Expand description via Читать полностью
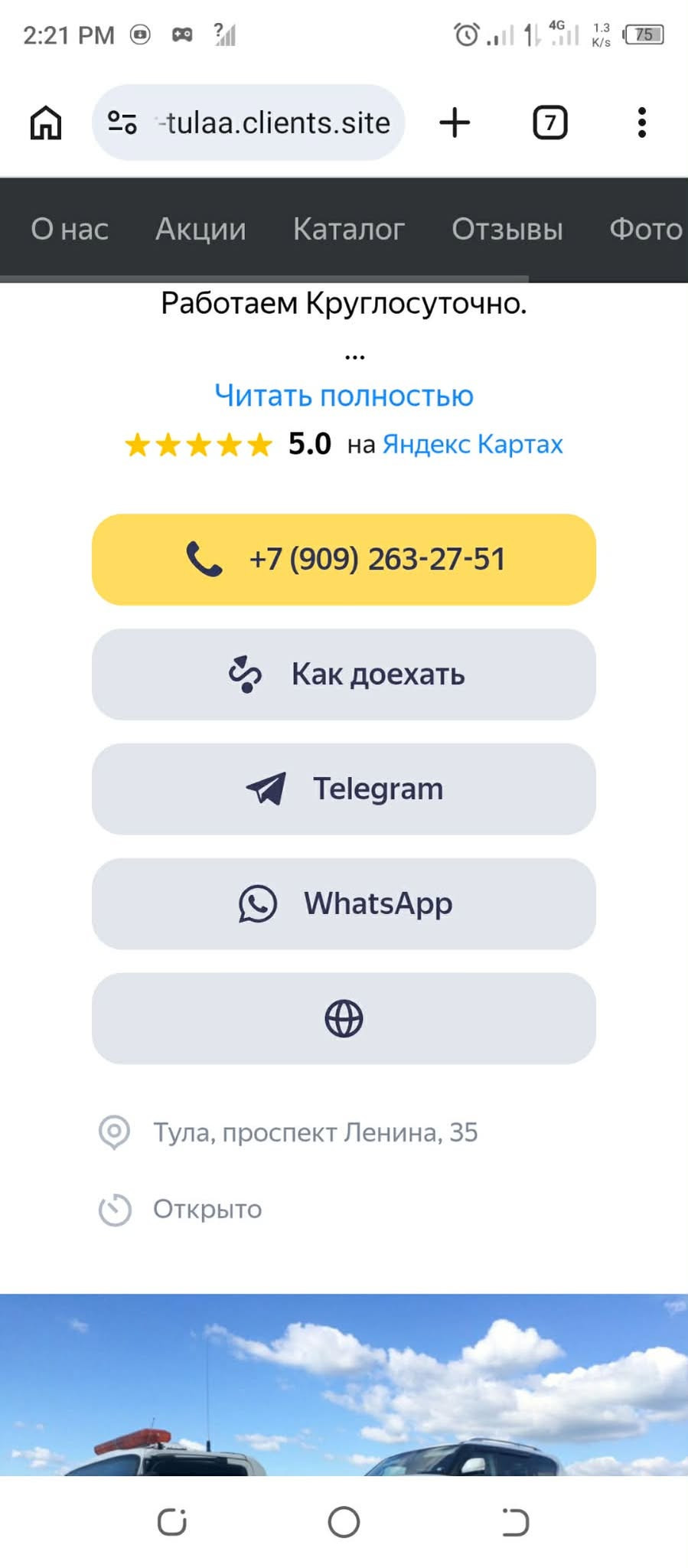Screen dimensions: 688x1568 pyautogui.click(x=344, y=396)
